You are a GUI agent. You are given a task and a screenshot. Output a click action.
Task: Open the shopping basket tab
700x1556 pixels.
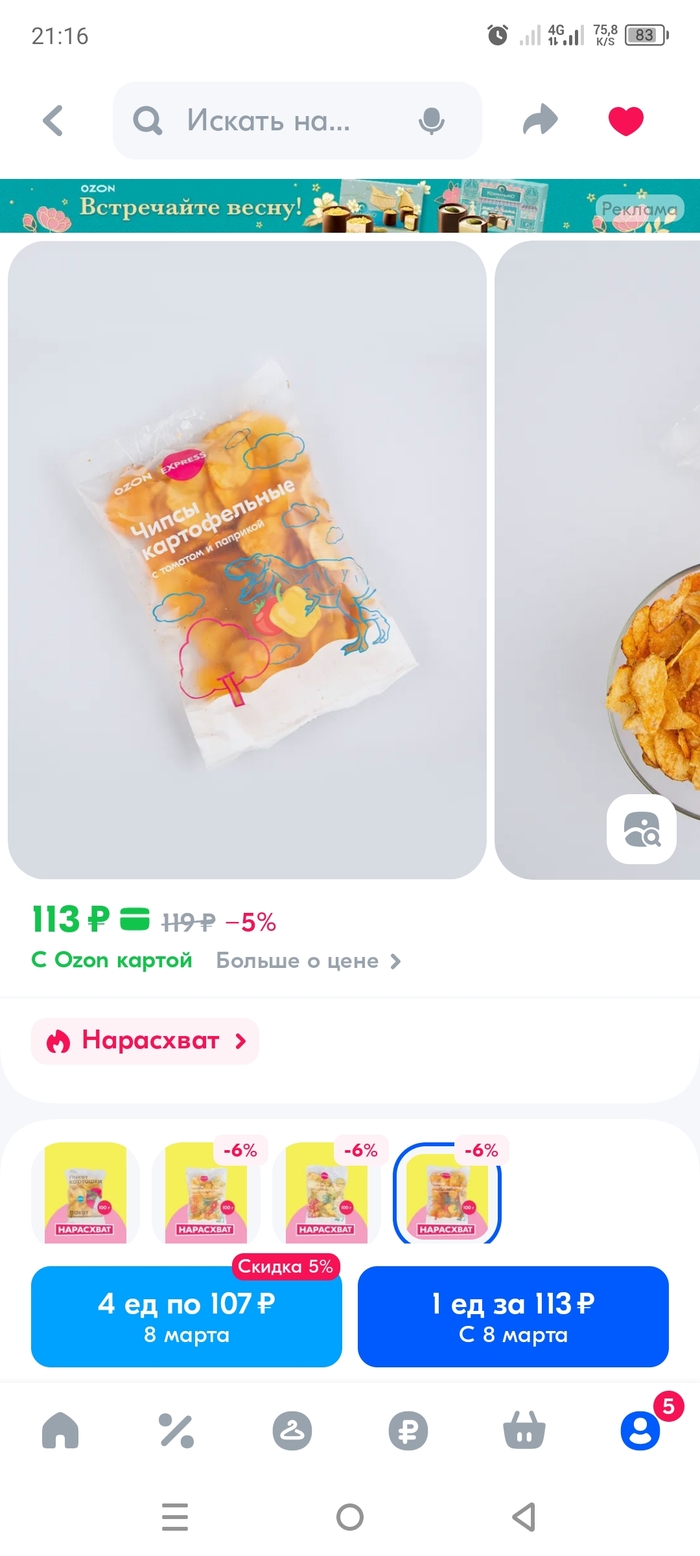coord(524,1432)
